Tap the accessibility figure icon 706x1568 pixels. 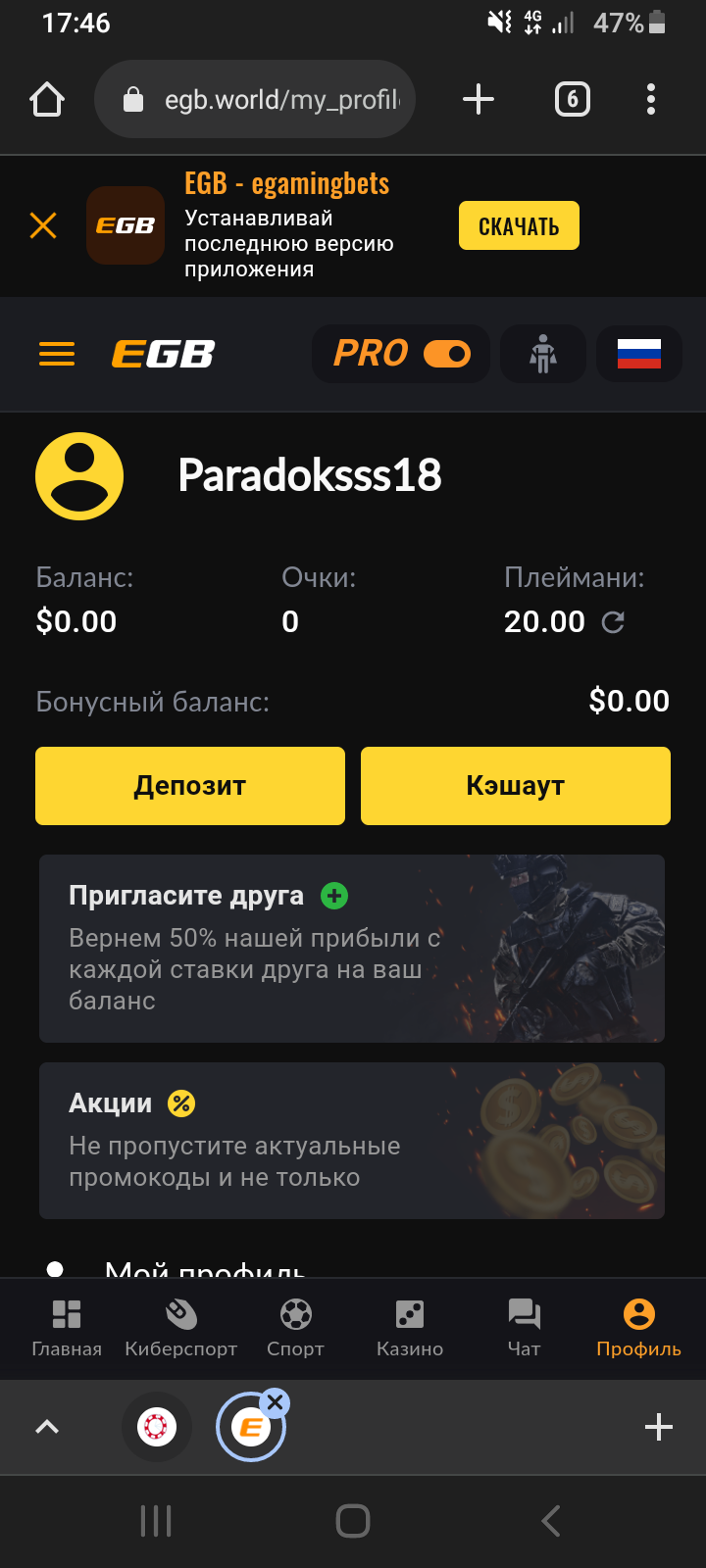(x=543, y=354)
